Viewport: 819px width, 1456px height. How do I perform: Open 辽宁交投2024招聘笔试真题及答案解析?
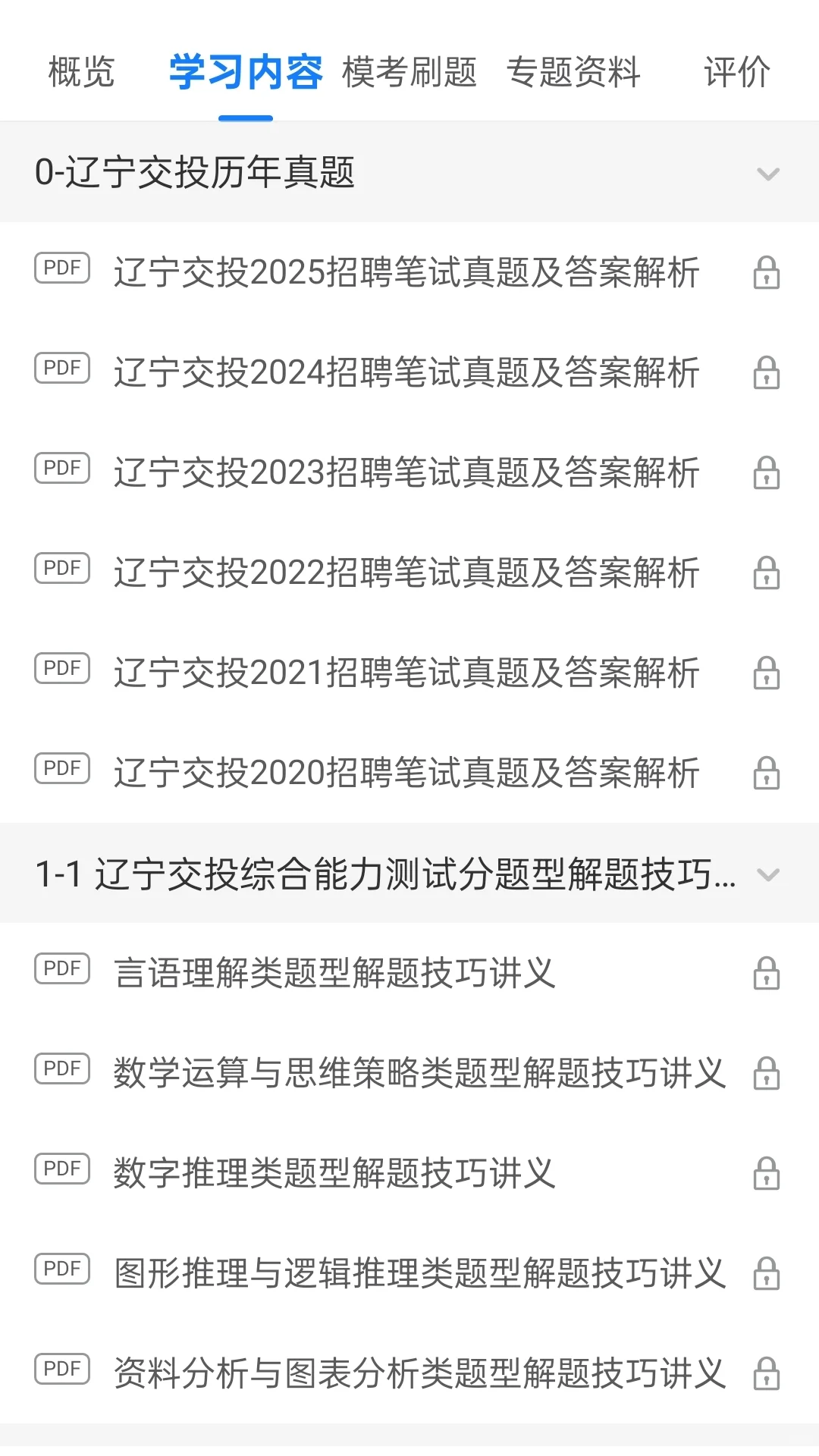pos(406,372)
